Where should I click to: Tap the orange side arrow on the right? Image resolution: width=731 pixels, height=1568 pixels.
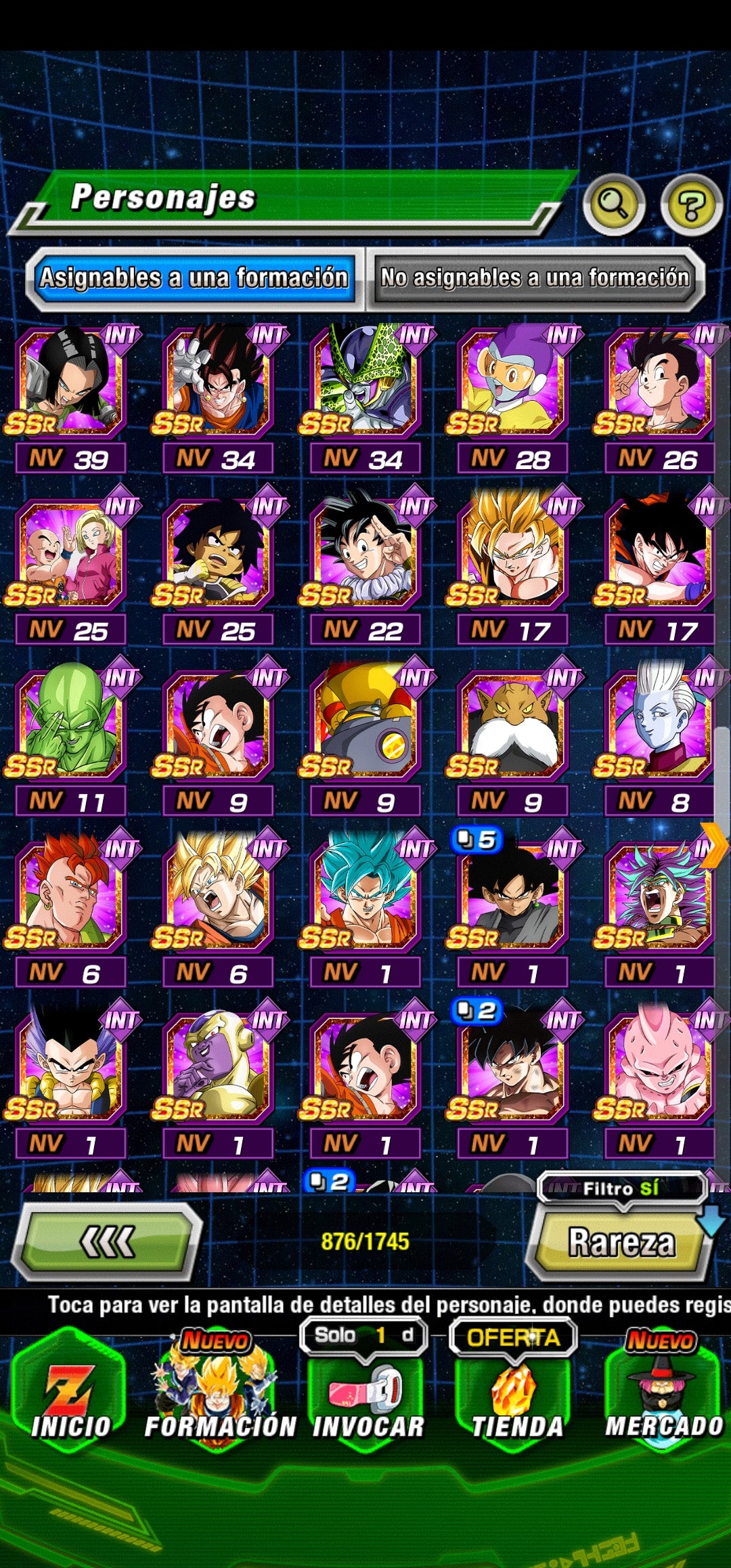(x=713, y=846)
